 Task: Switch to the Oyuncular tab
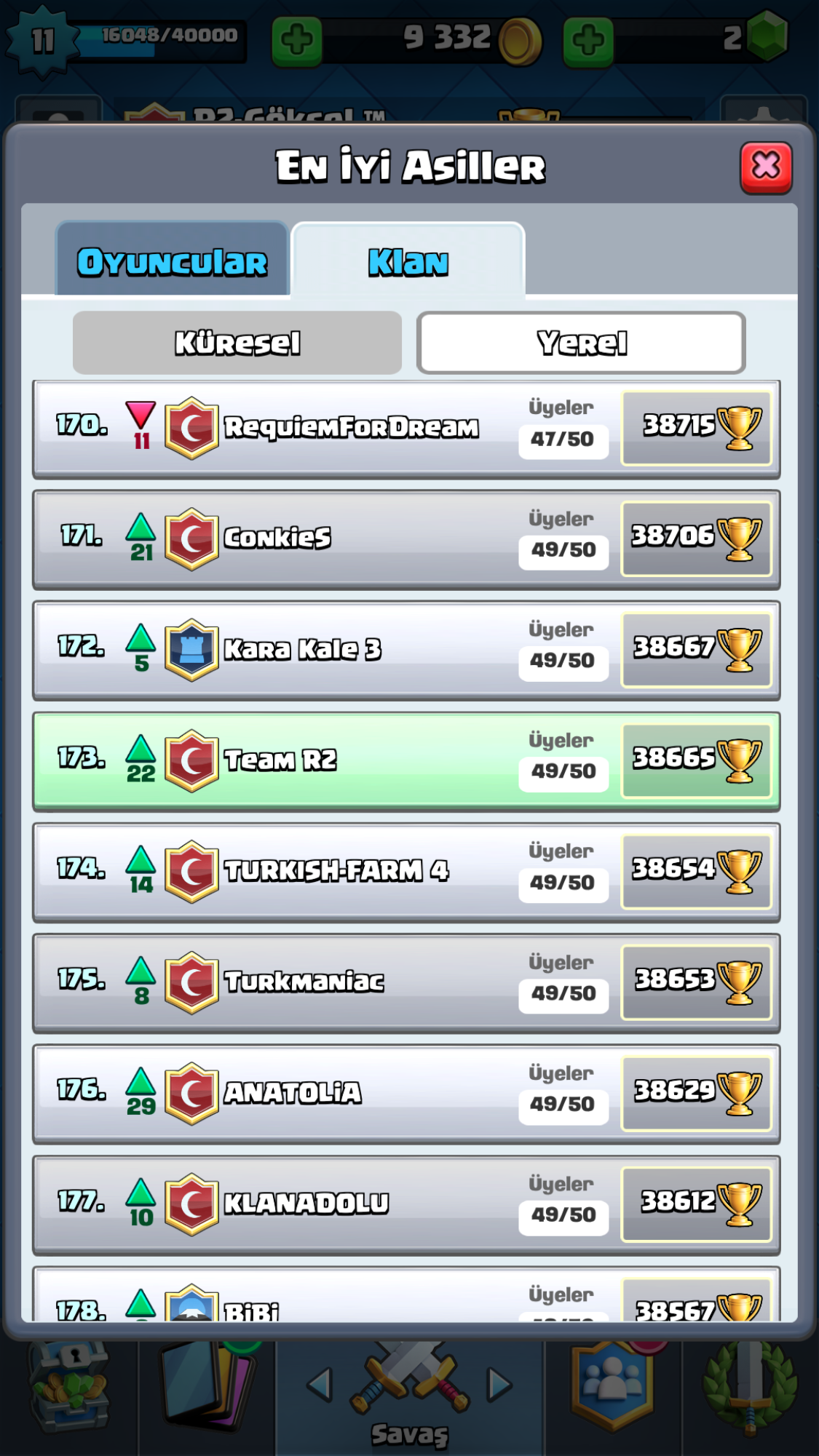(x=172, y=260)
